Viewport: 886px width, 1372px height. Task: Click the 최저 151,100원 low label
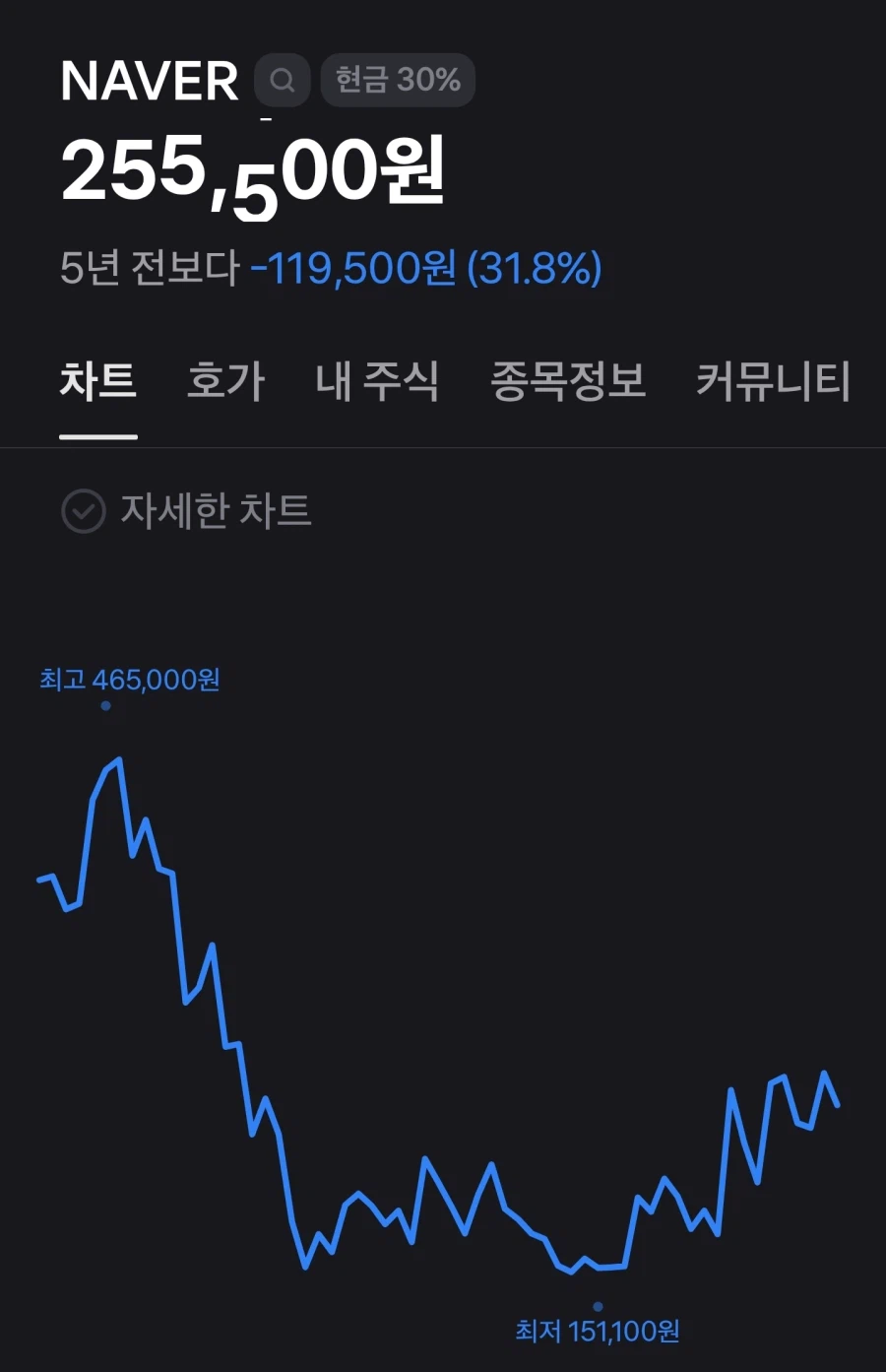coord(599,1330)
